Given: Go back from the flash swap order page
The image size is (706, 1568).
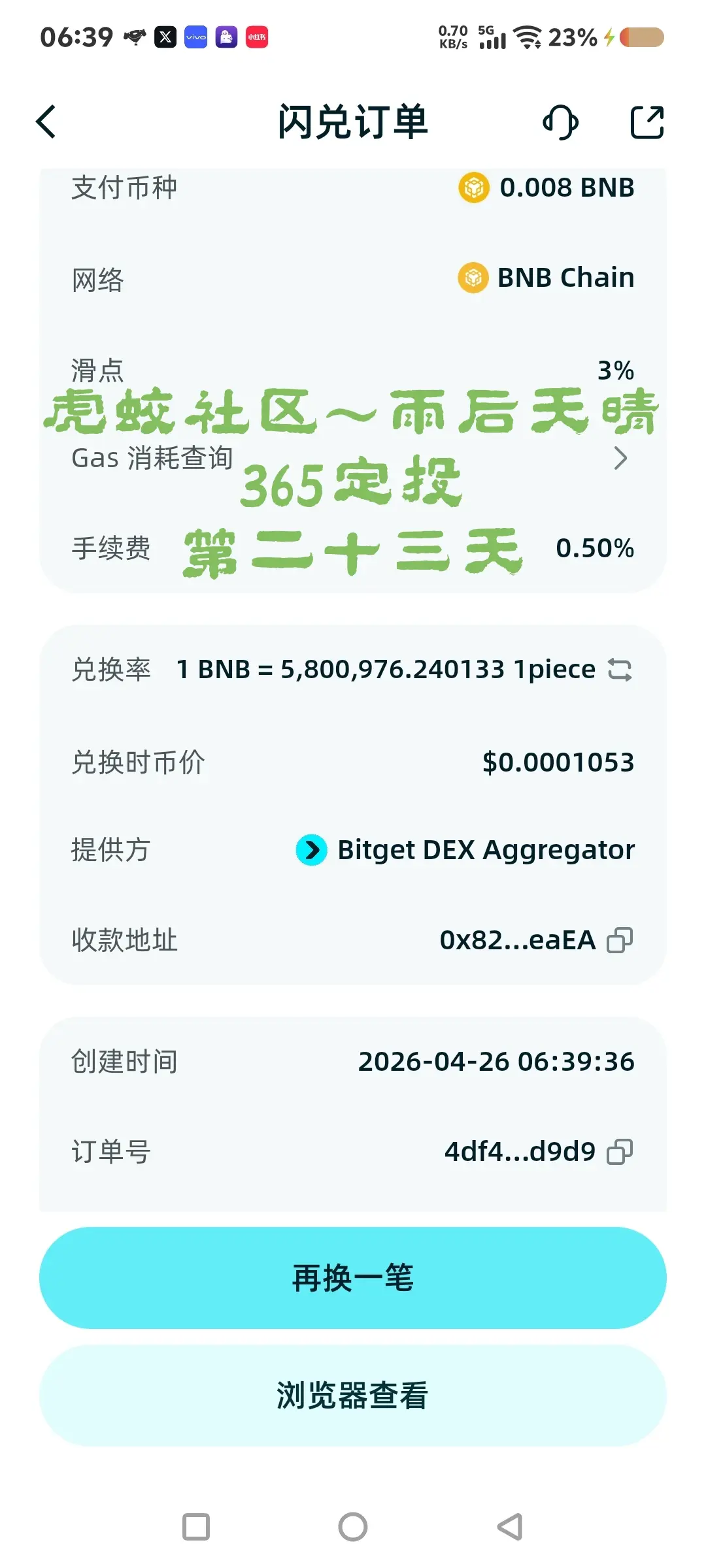Looking at the screenshot, I should [x=46, y=122].
